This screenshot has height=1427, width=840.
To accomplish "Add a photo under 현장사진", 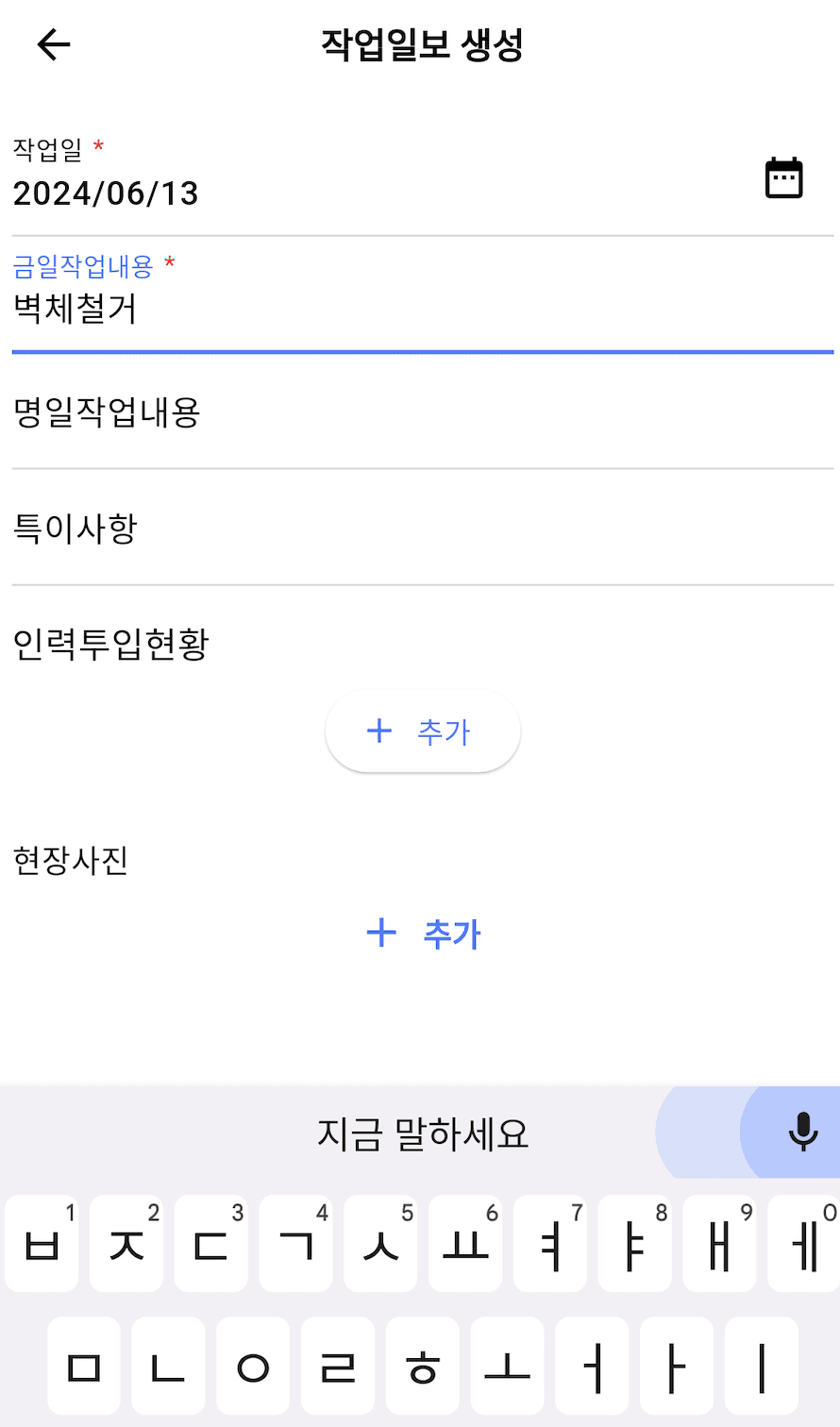I will click(x=423, y=933).
